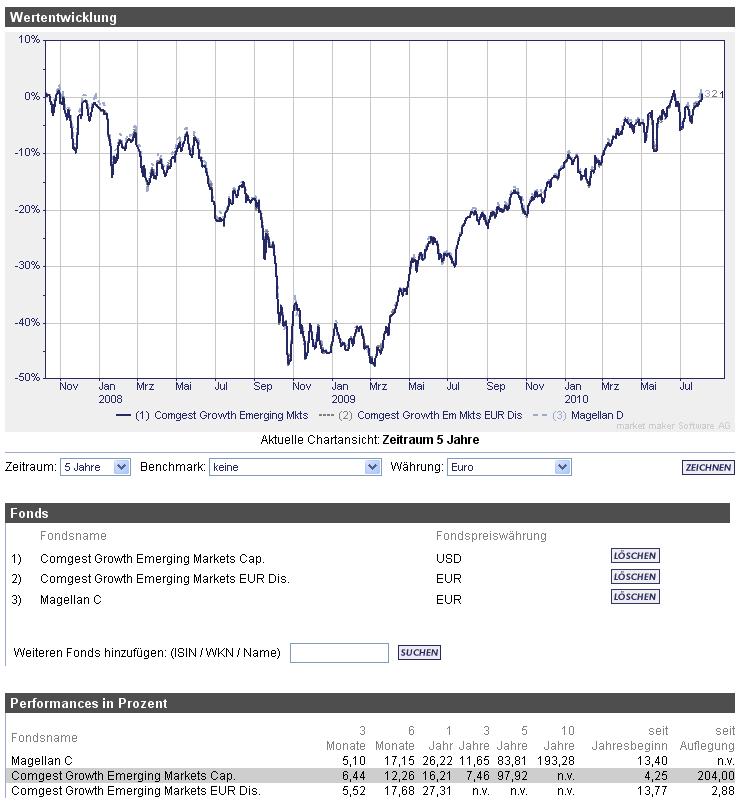Screen dimensions: 750x805
Task: Tap the ZEICHNEN button
Action: (x=708, y=468)
